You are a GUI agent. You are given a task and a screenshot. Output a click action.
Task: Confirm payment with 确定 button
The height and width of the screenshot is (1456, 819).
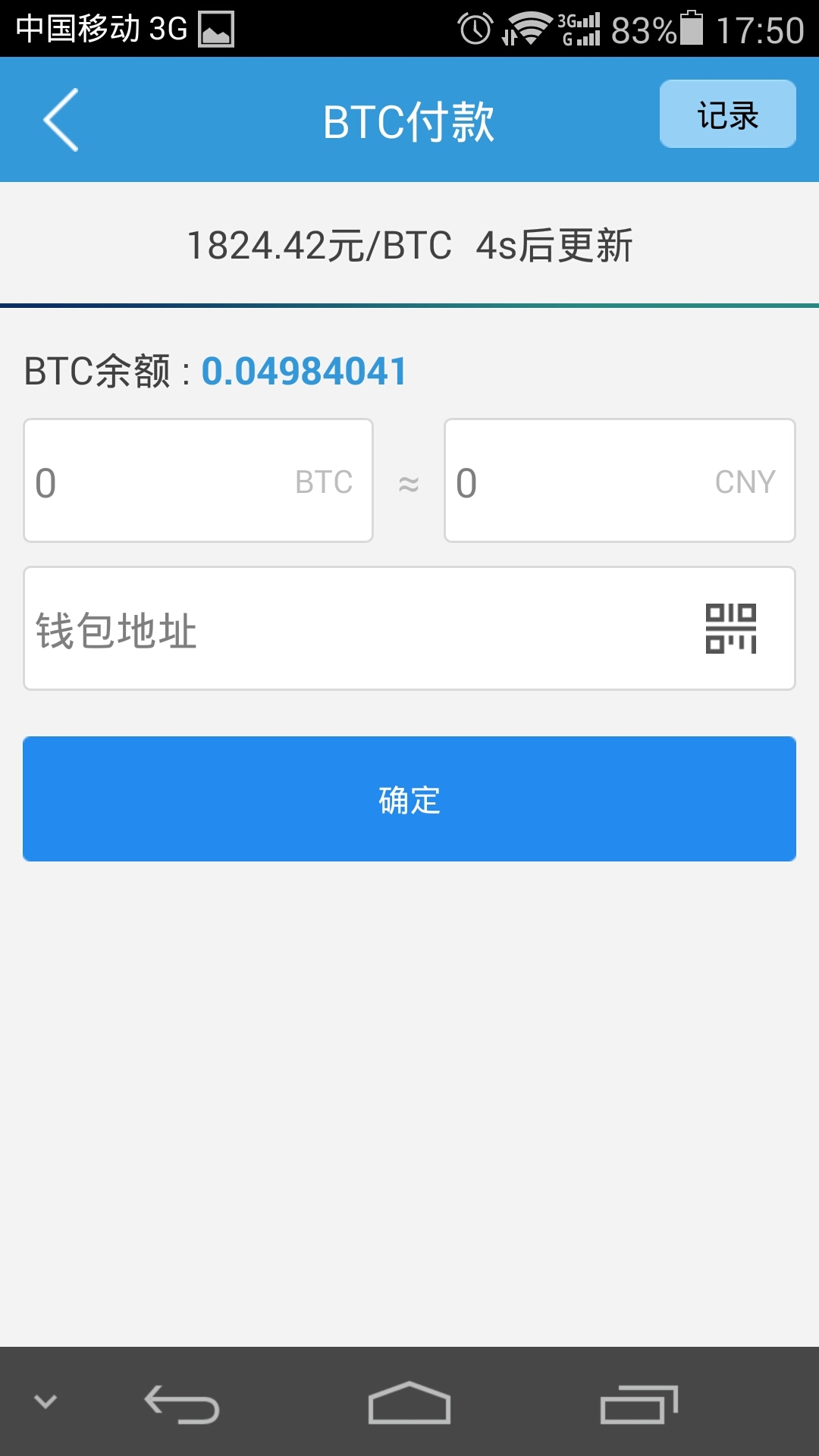409,799
